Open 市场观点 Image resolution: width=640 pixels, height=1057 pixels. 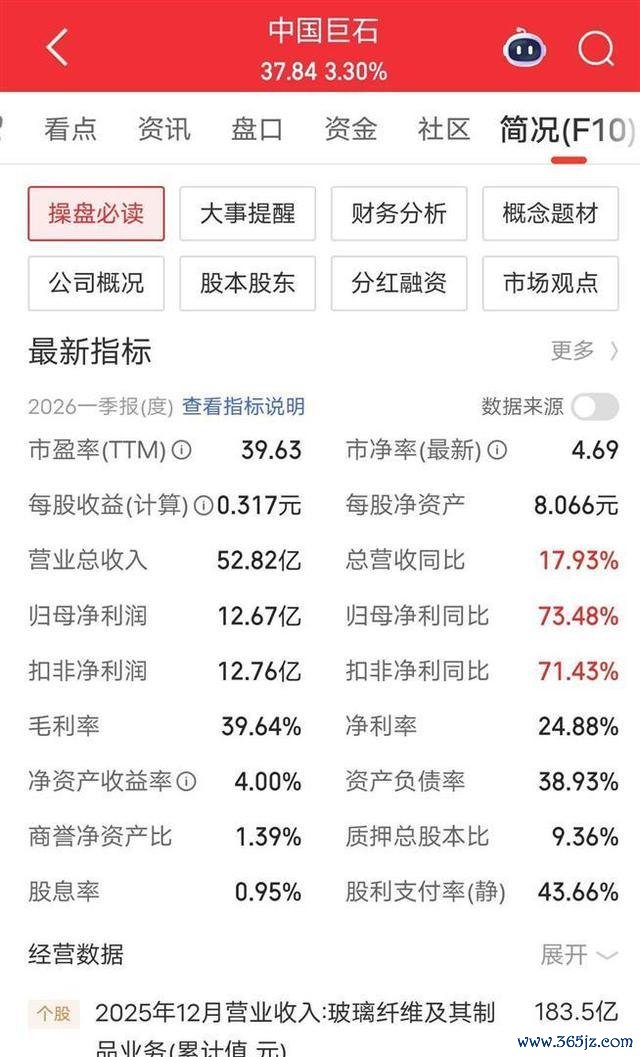[550, 283]
